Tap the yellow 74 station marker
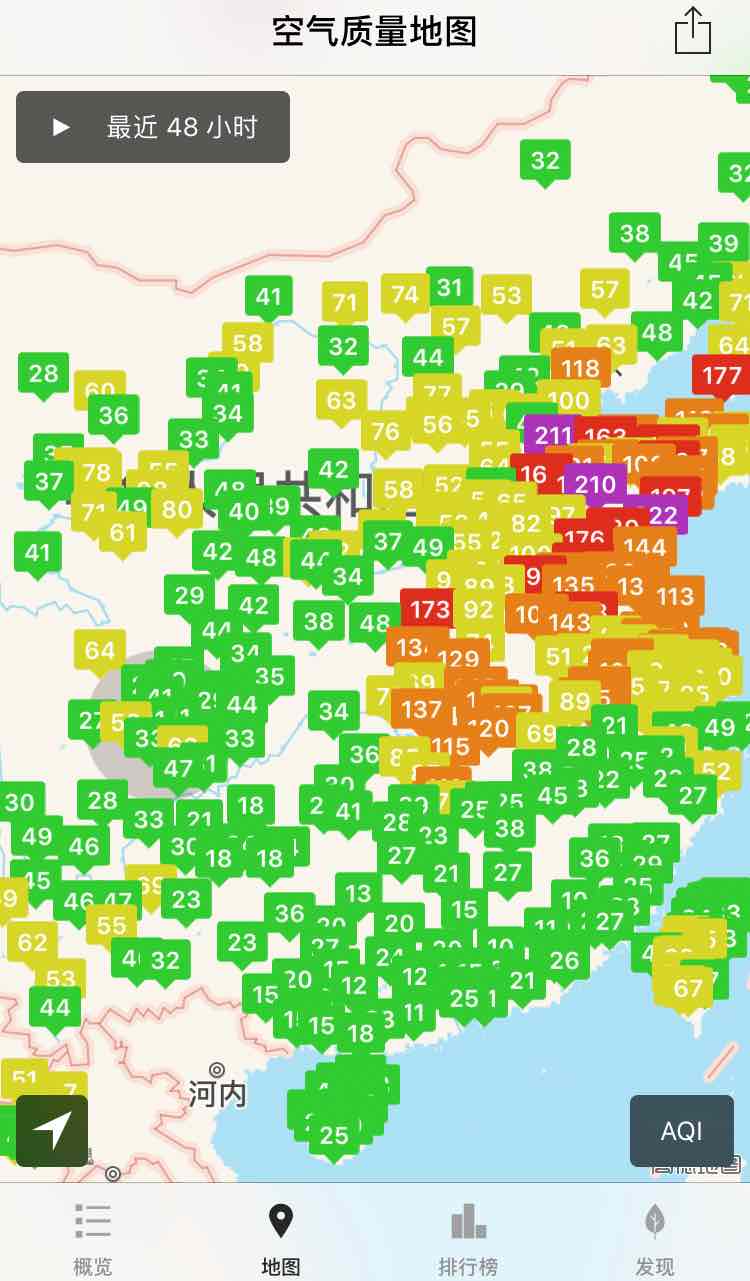This screenshot has height=1281, width=750. pos(404,296)
